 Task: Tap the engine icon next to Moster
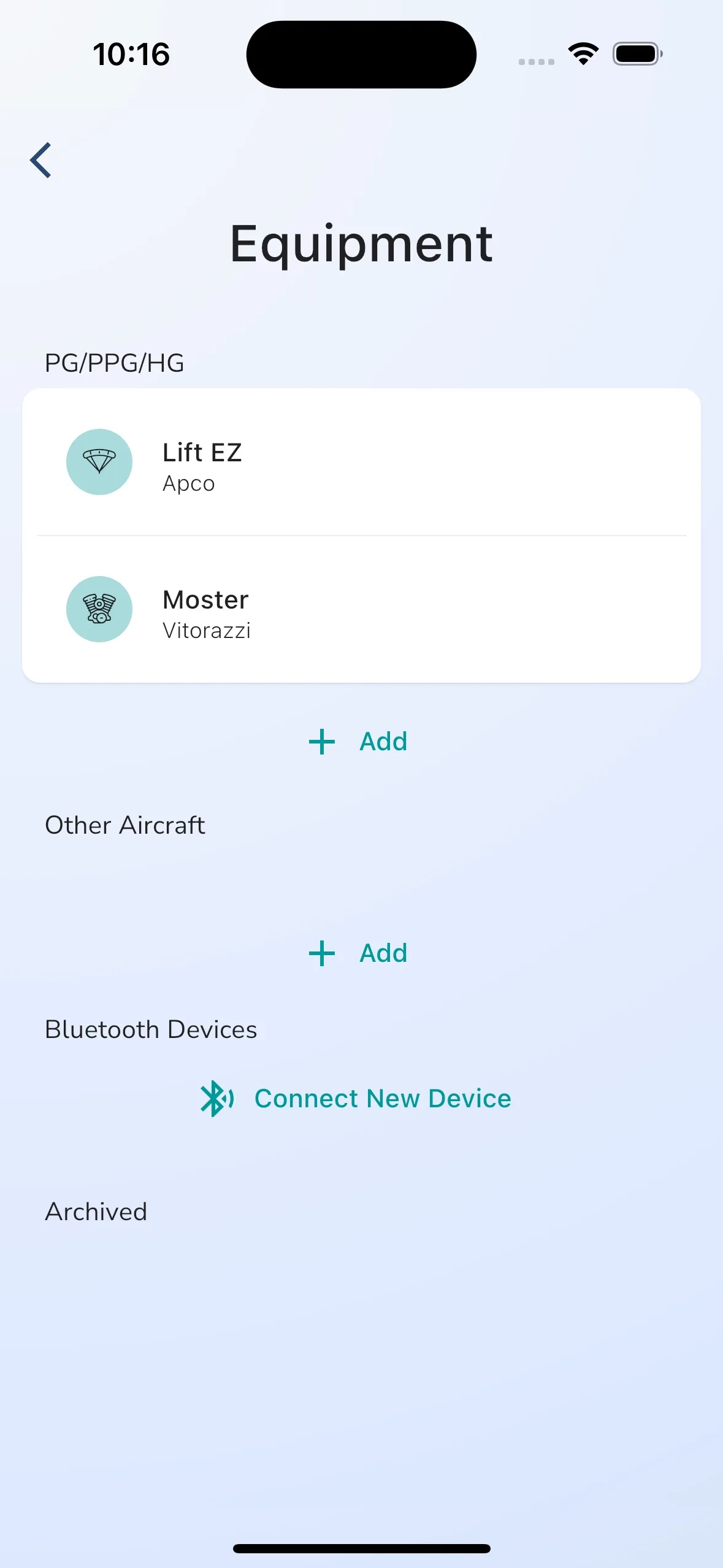tap(99, 609)
